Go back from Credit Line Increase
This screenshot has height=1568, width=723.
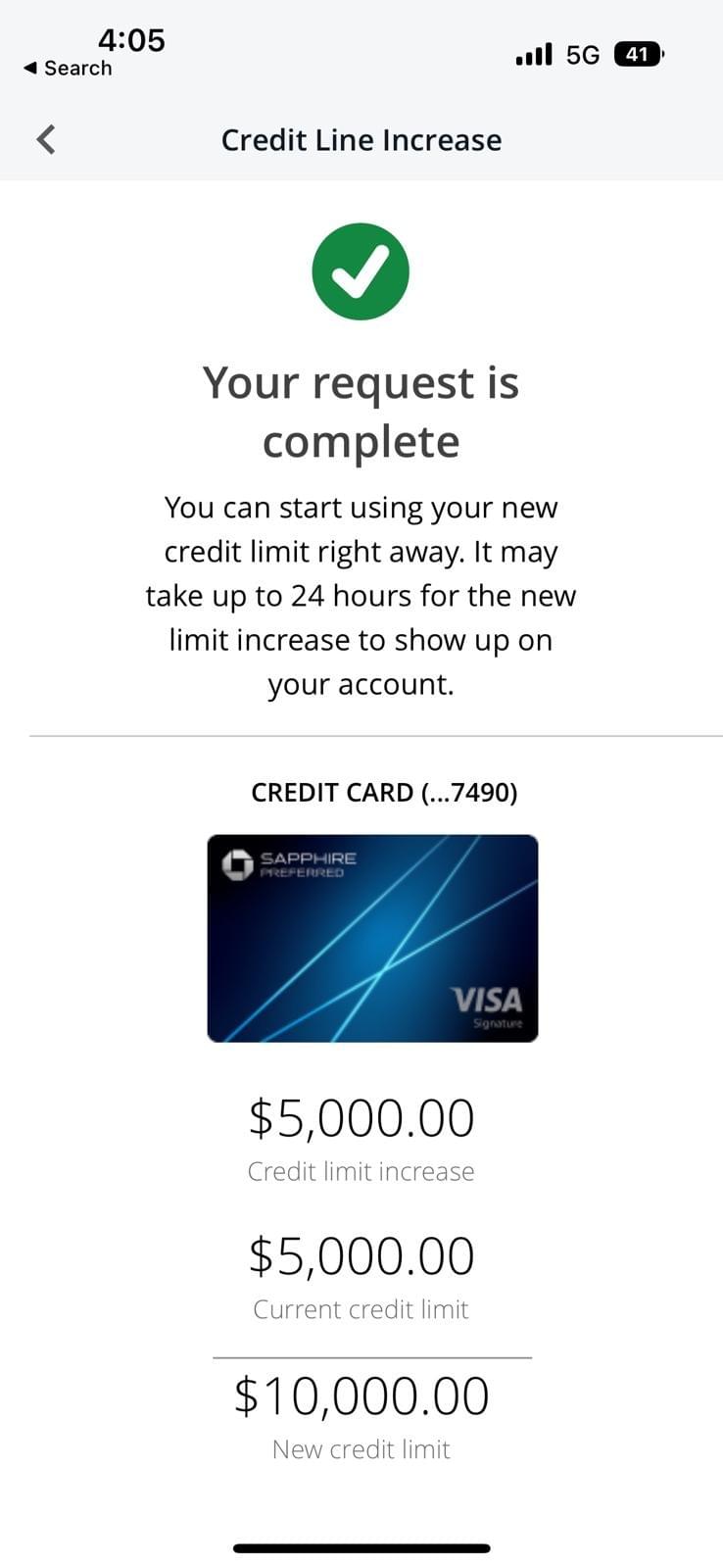46,139
